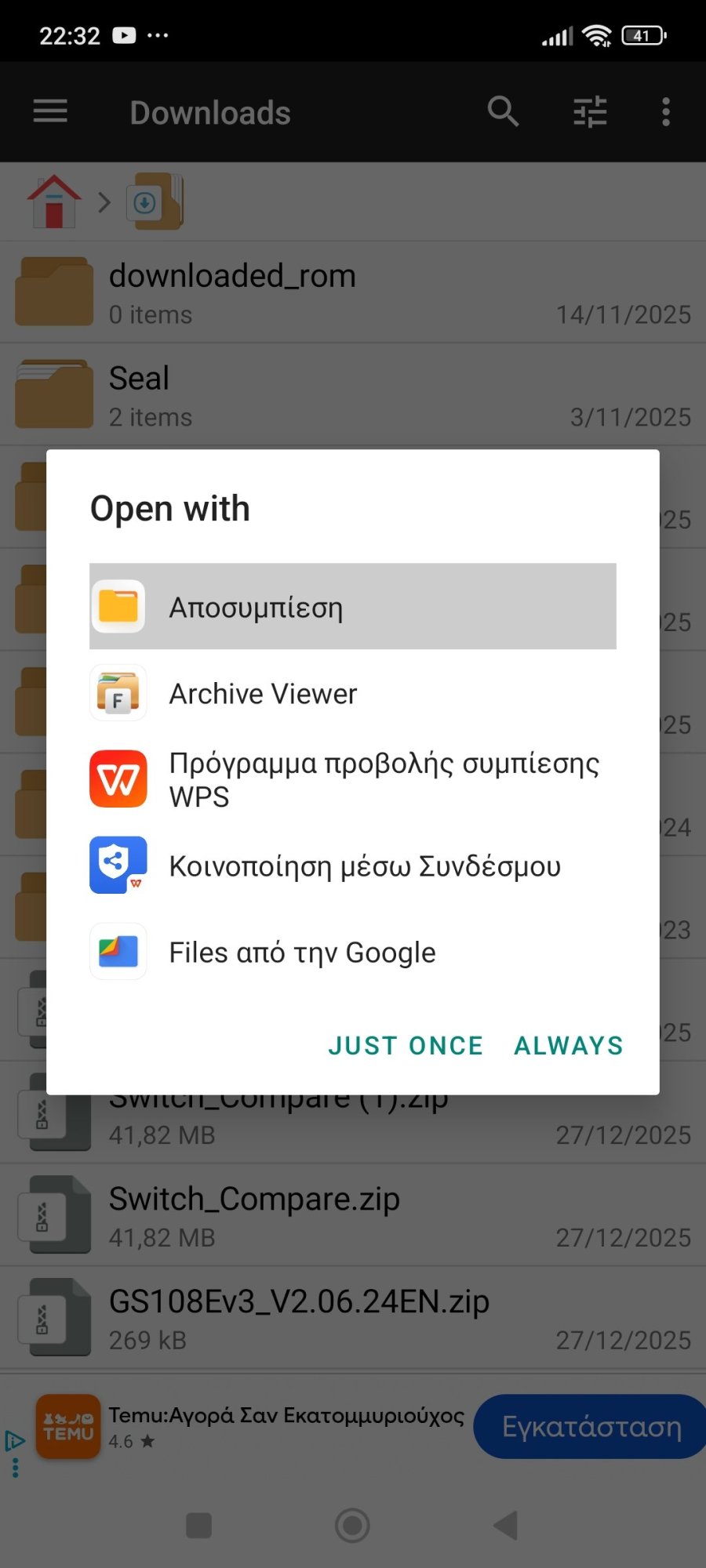Click the Κοινοποίηση μέσω Συνδέσμου share icon

(118, 866)
